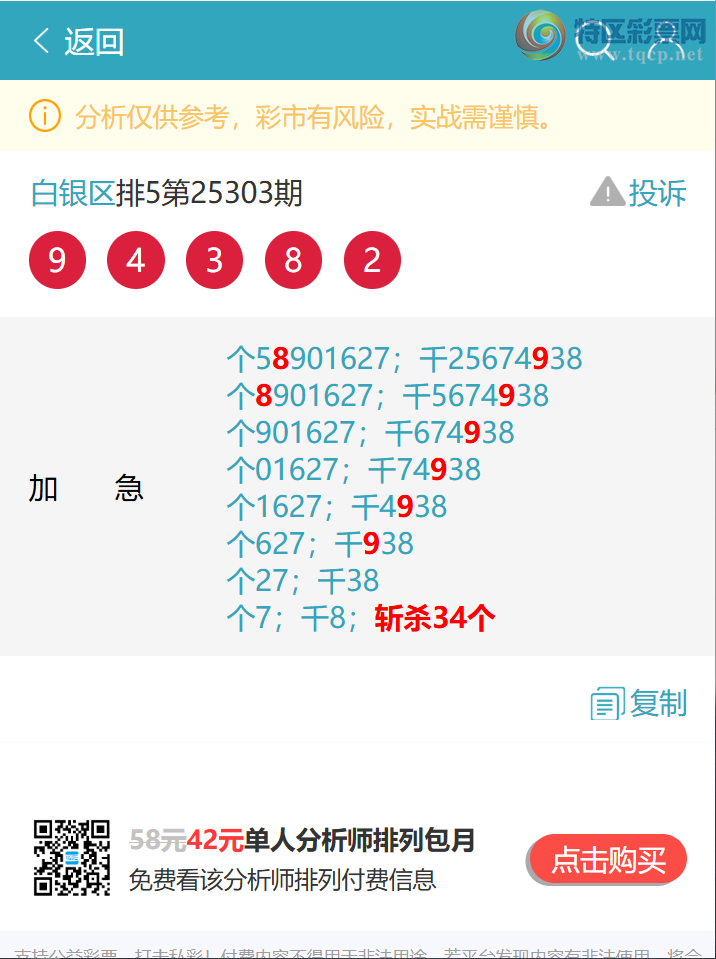Screen dimensions: 716x959
Task: Copy the prediction with 复制
Action: pyautogui.click(x=639, y=704)
